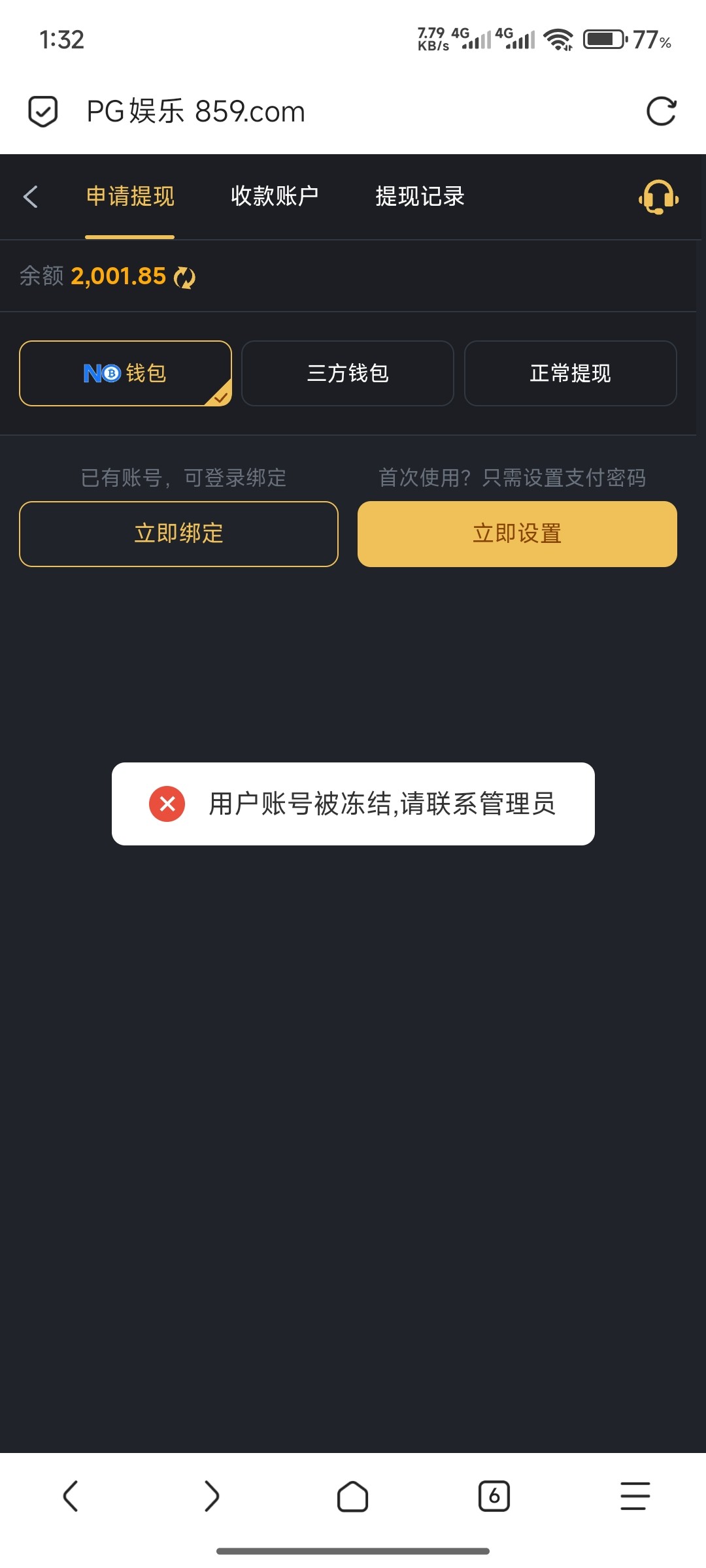Image resolution: width=706 pixels, height=1568 pixels.
Task: Select 三方钱包 withdrawal method
Action: (x=348, y=373)
